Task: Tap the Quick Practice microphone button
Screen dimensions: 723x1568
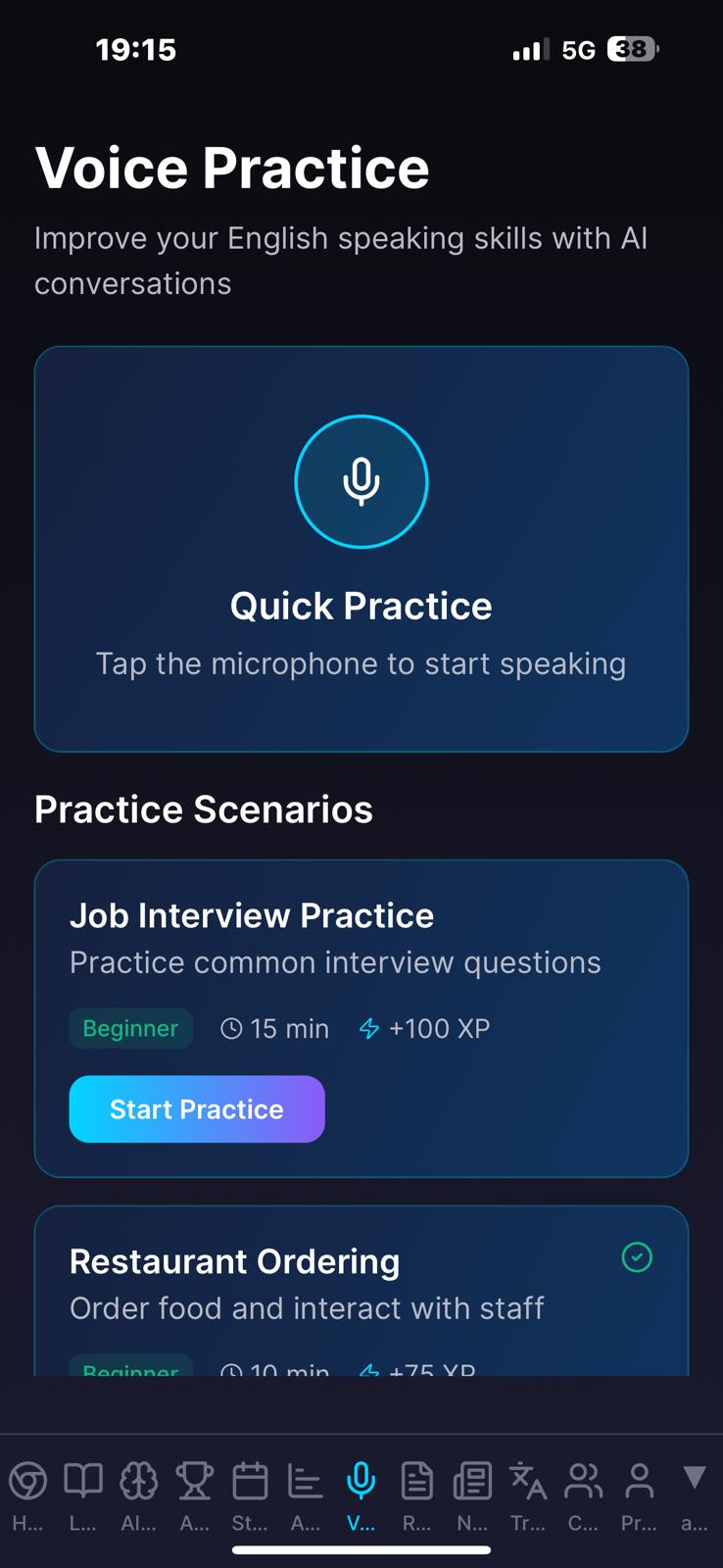Action: pyautogui.click(x=361, y=481)
